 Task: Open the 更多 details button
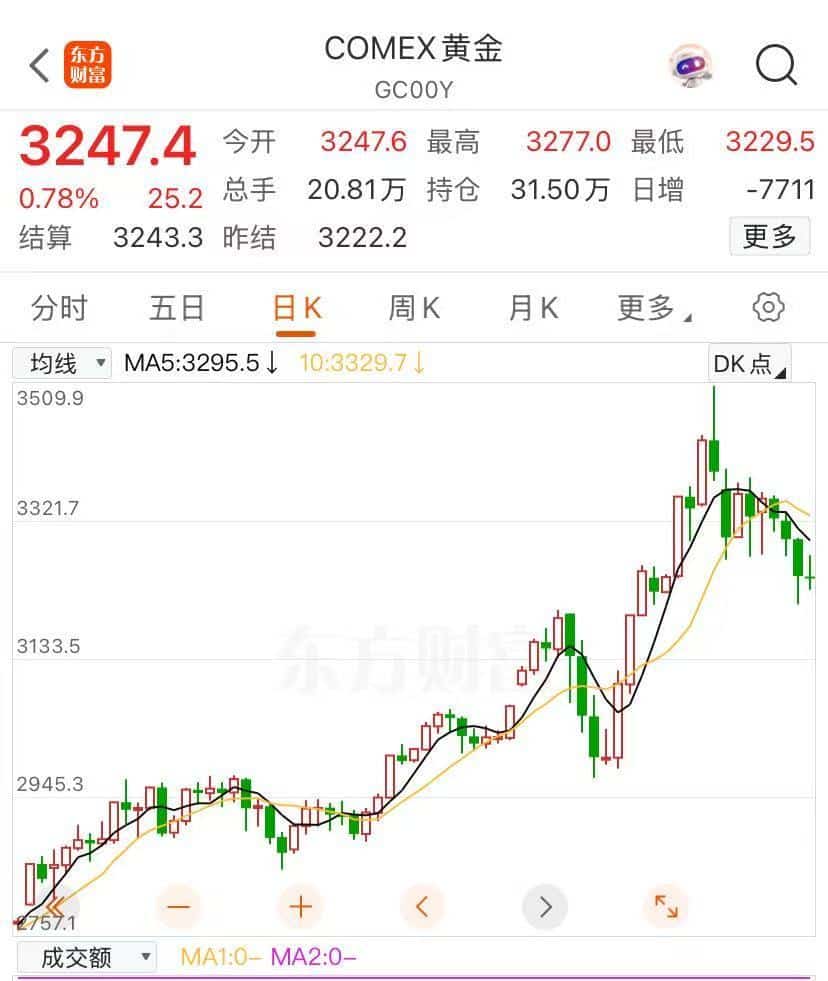pos(770,237)
